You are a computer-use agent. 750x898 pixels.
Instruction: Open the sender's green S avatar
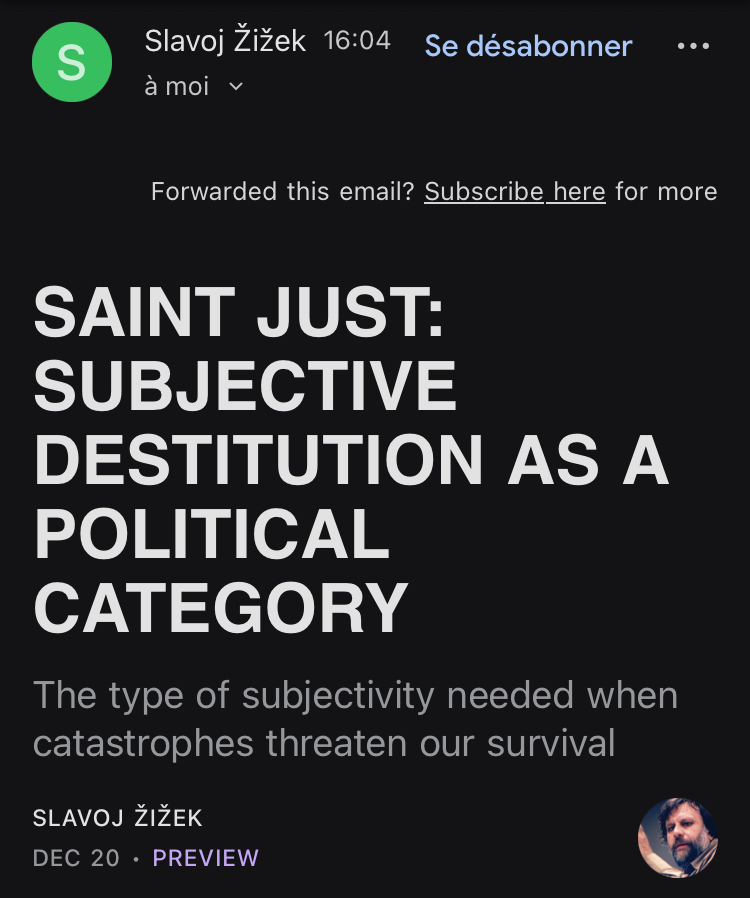71,62
